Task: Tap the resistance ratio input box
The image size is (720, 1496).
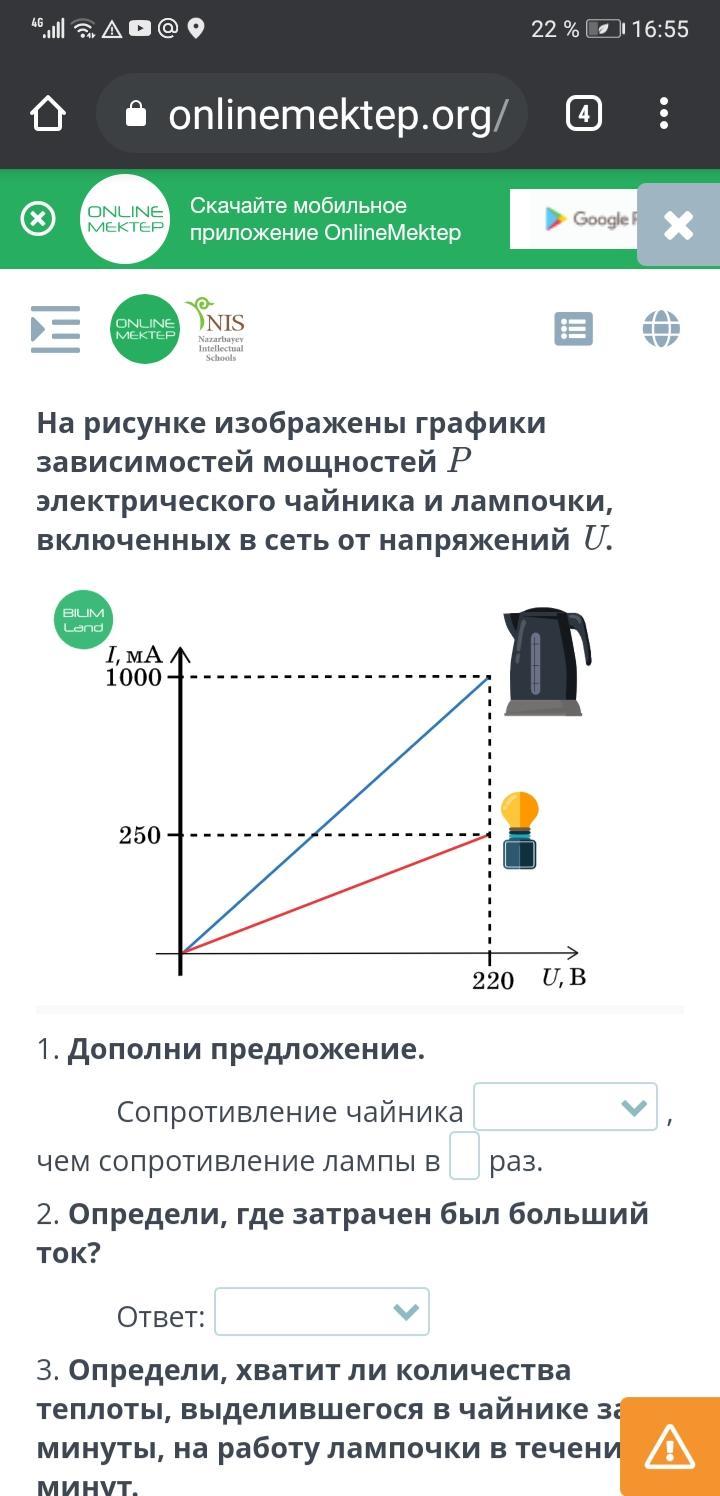Action: (x=465, y=1156)
